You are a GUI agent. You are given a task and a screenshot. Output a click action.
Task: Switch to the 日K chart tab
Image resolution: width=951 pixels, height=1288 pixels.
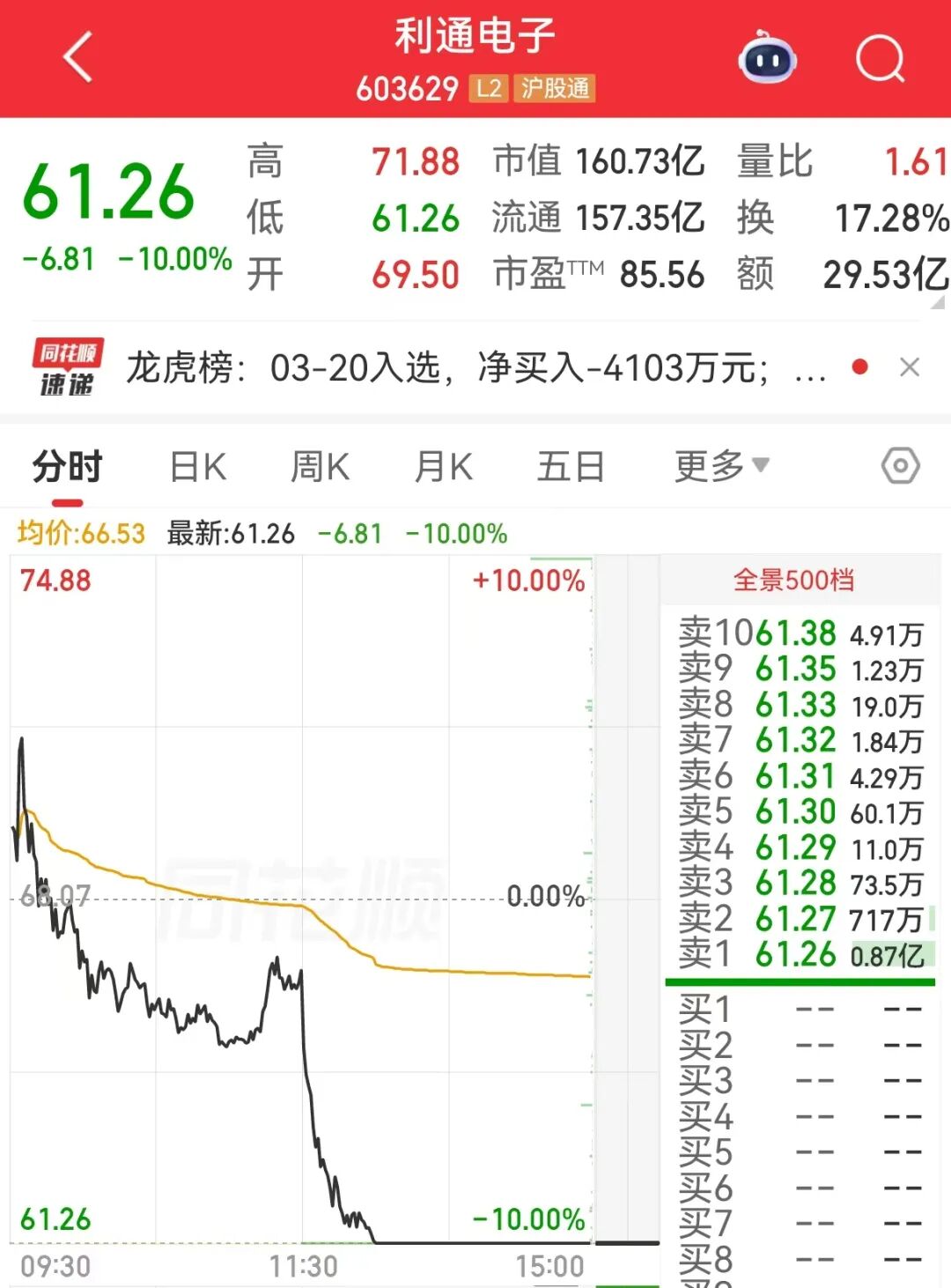point(198,466)
